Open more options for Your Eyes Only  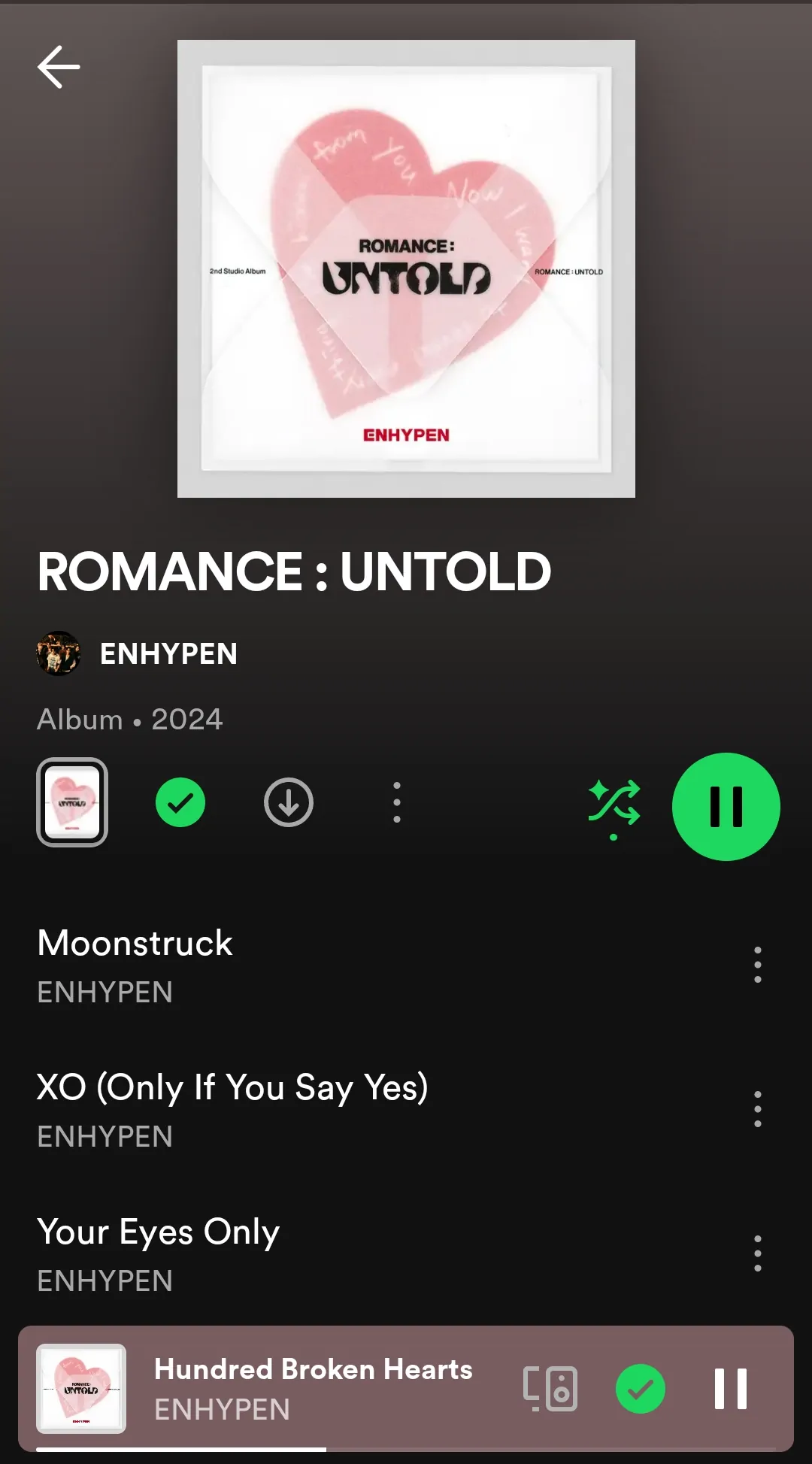[x=757, y=1253]
